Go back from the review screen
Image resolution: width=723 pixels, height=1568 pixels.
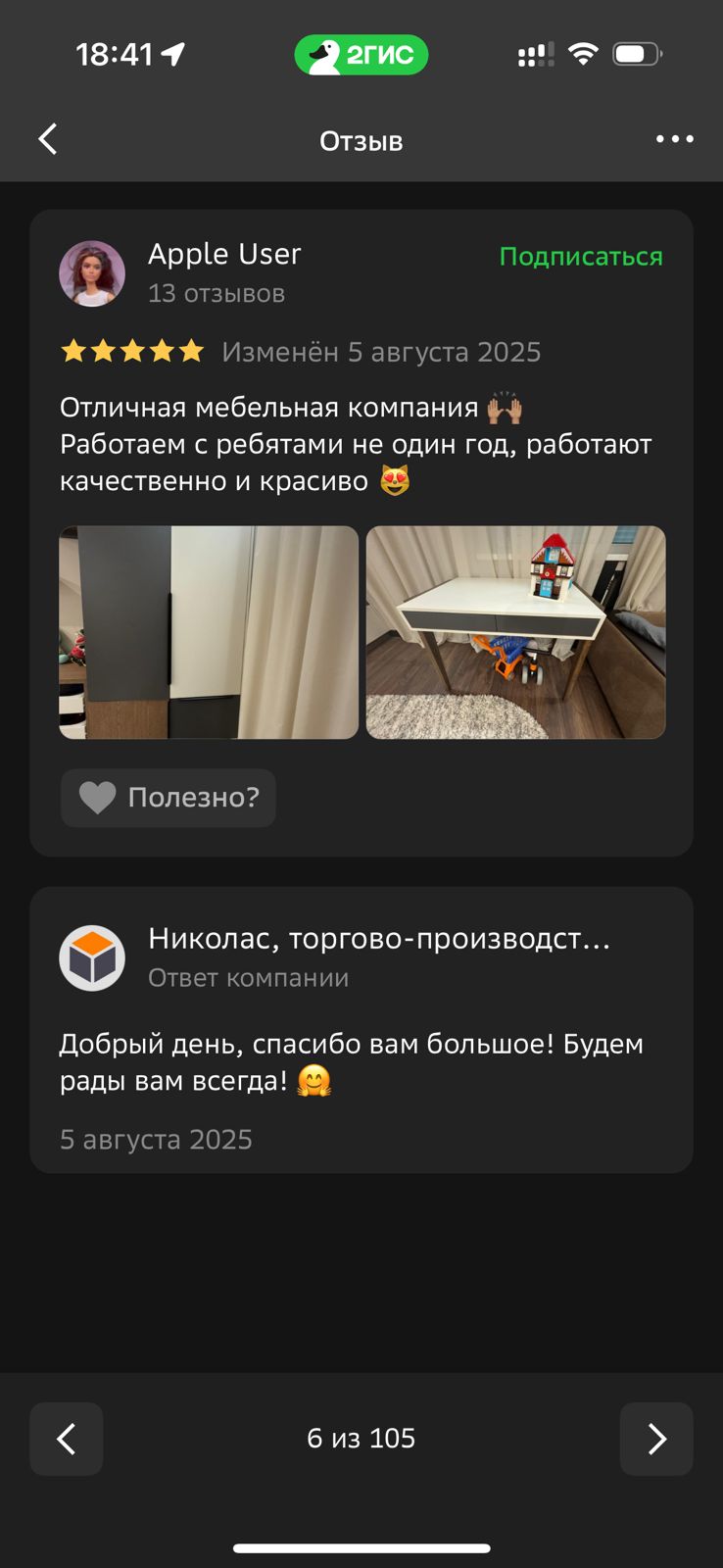(x=48, y=140)
